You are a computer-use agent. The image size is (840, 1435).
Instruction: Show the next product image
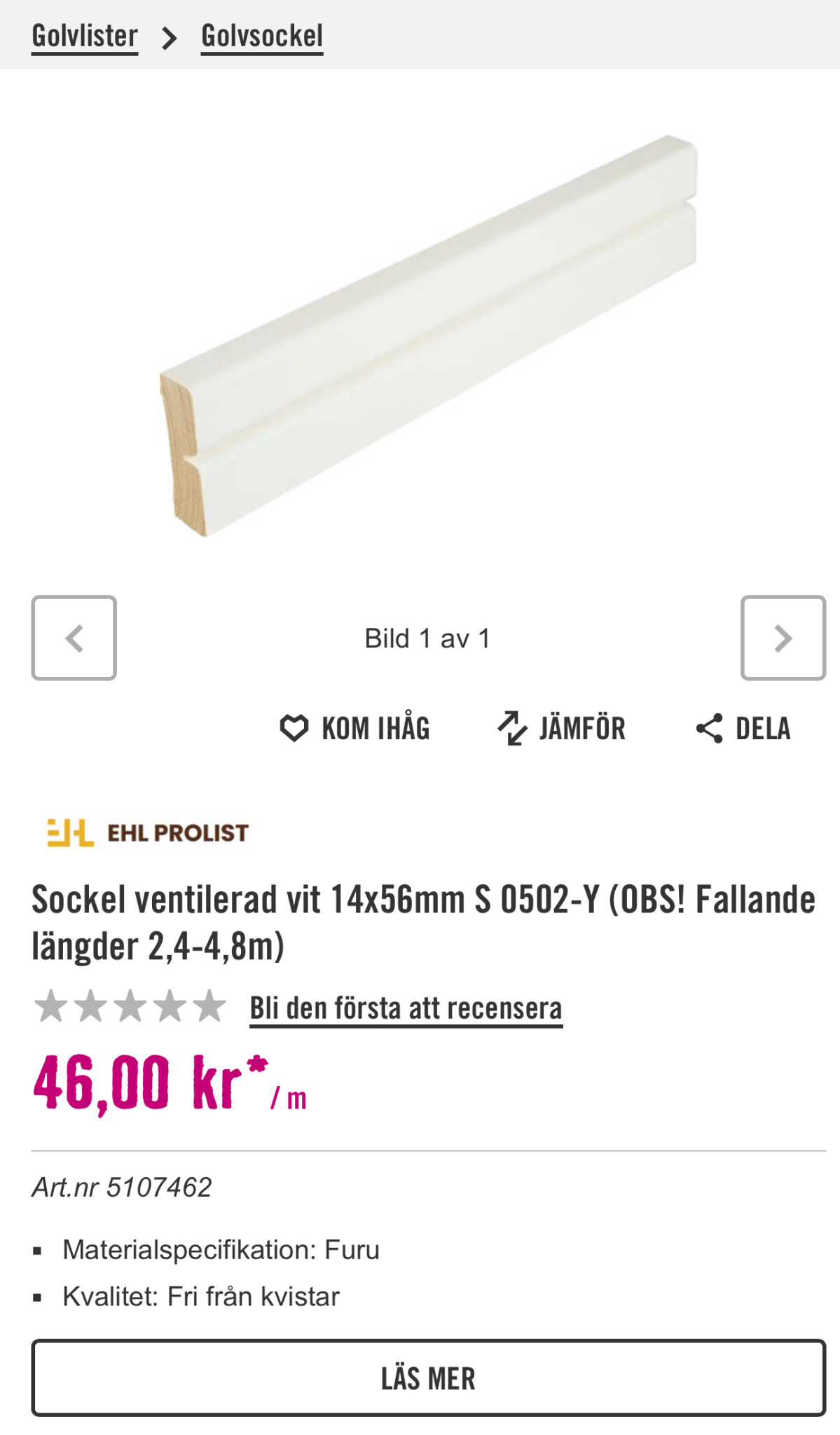783,638
